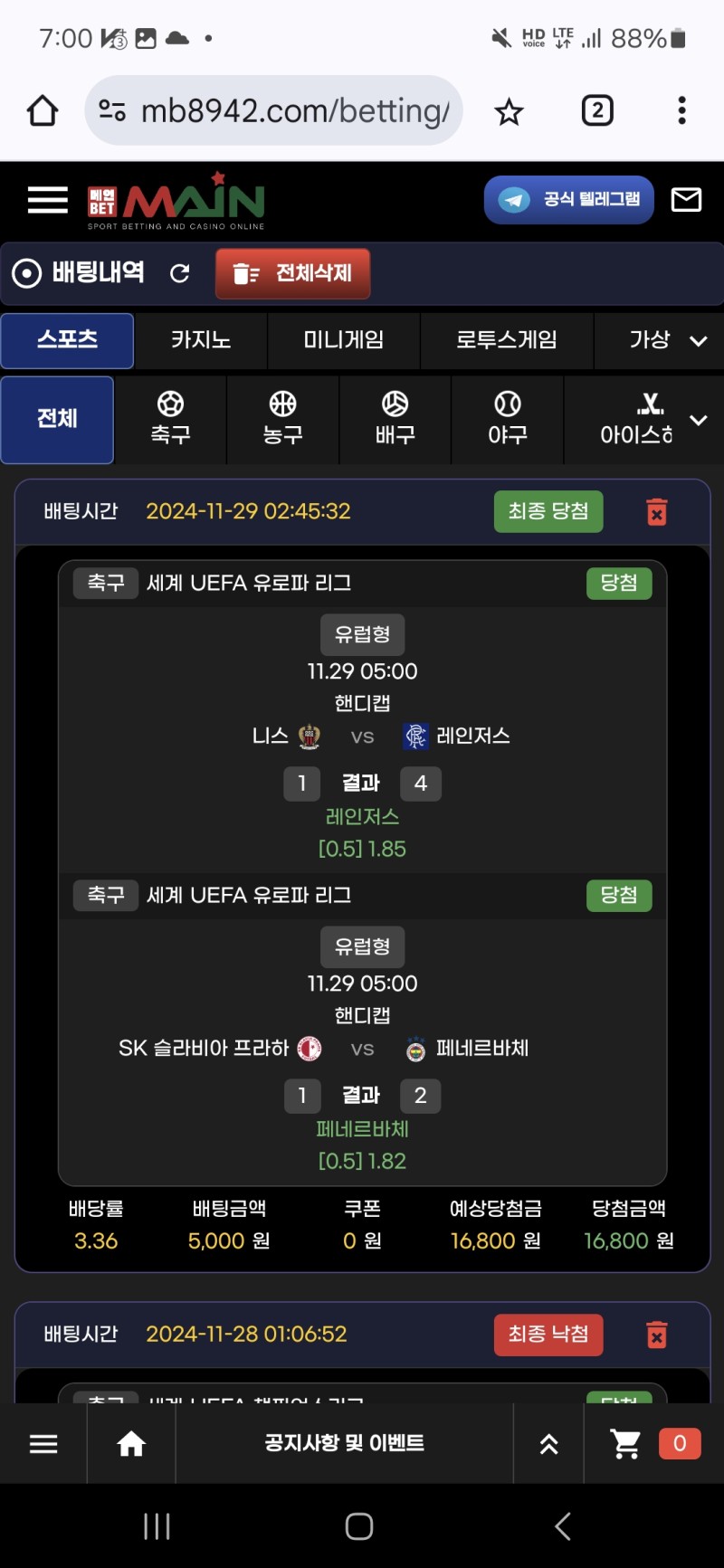Refresh the 배팅내역 list
This screenshot has height=1568, width=724.
[179, 273]
